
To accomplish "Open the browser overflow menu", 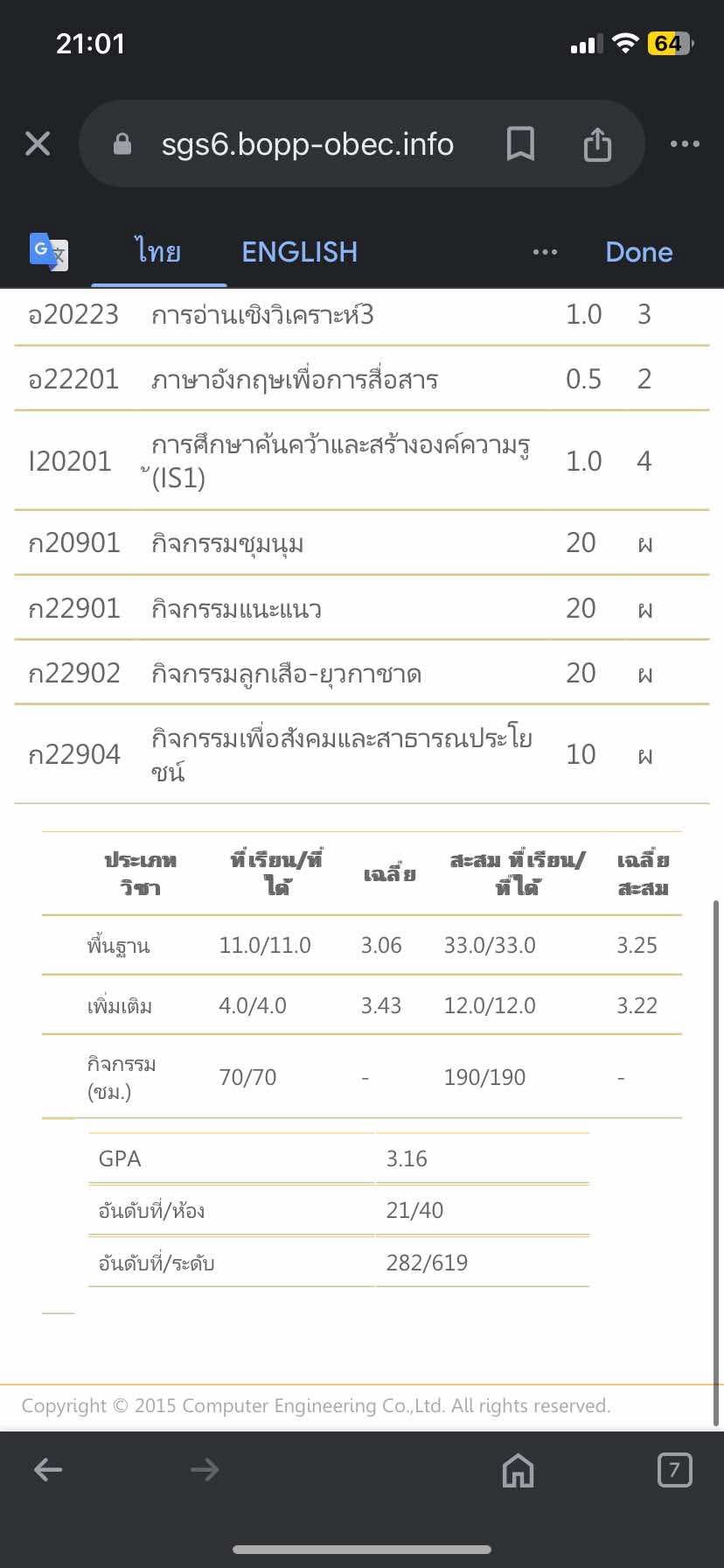I will (x=685, y=143).
